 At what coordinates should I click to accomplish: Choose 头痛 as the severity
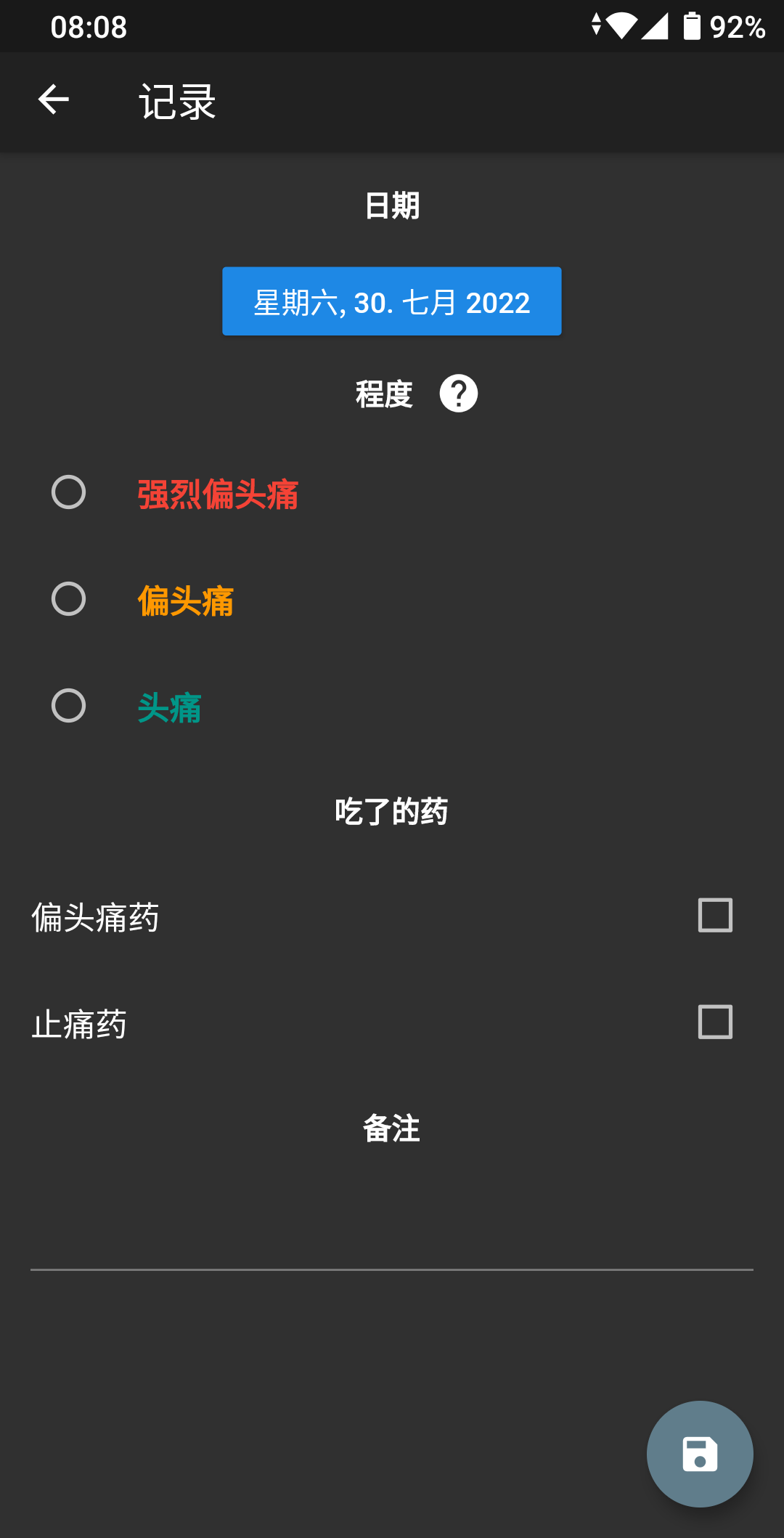[x=69, y=706]
